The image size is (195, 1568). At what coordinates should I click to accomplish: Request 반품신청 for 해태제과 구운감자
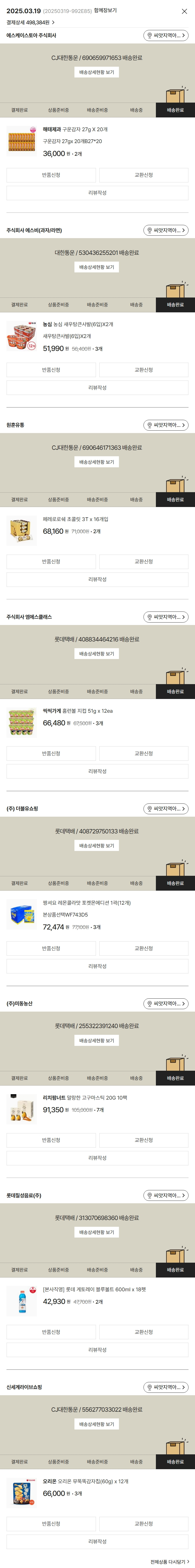pos(51,175)
